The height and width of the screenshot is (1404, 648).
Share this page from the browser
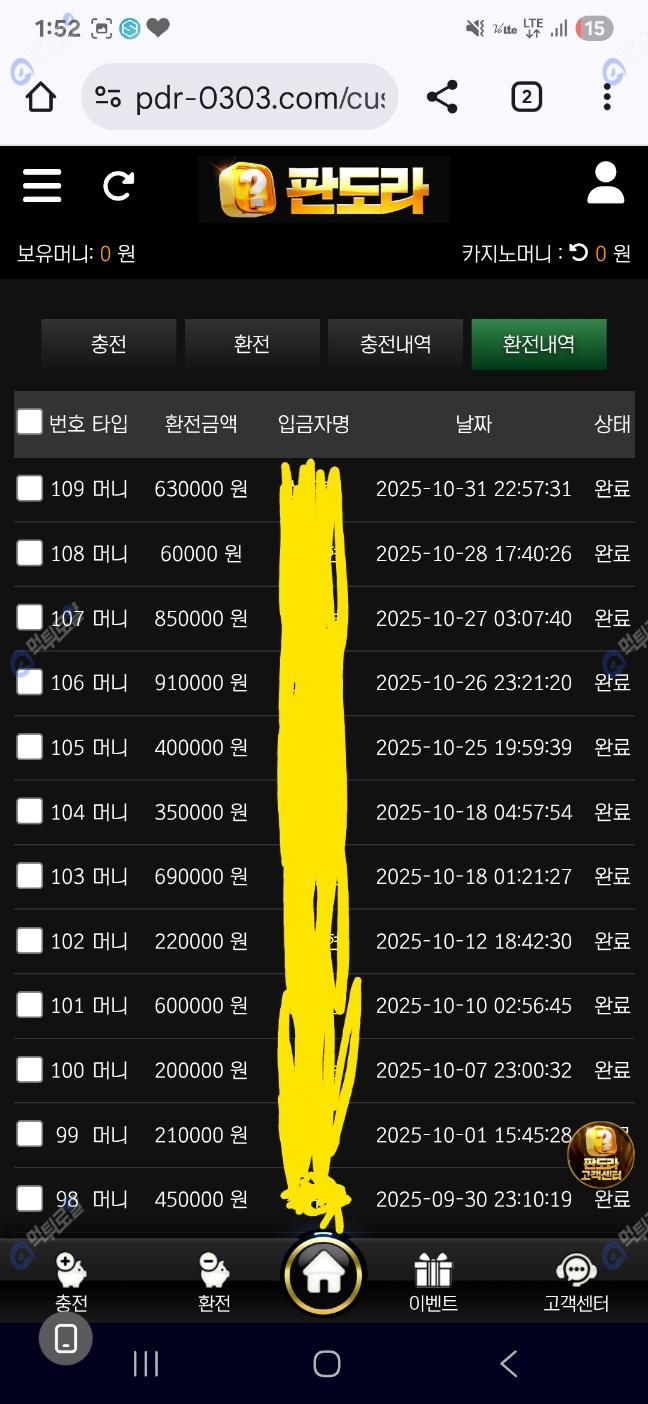[442, 97]
